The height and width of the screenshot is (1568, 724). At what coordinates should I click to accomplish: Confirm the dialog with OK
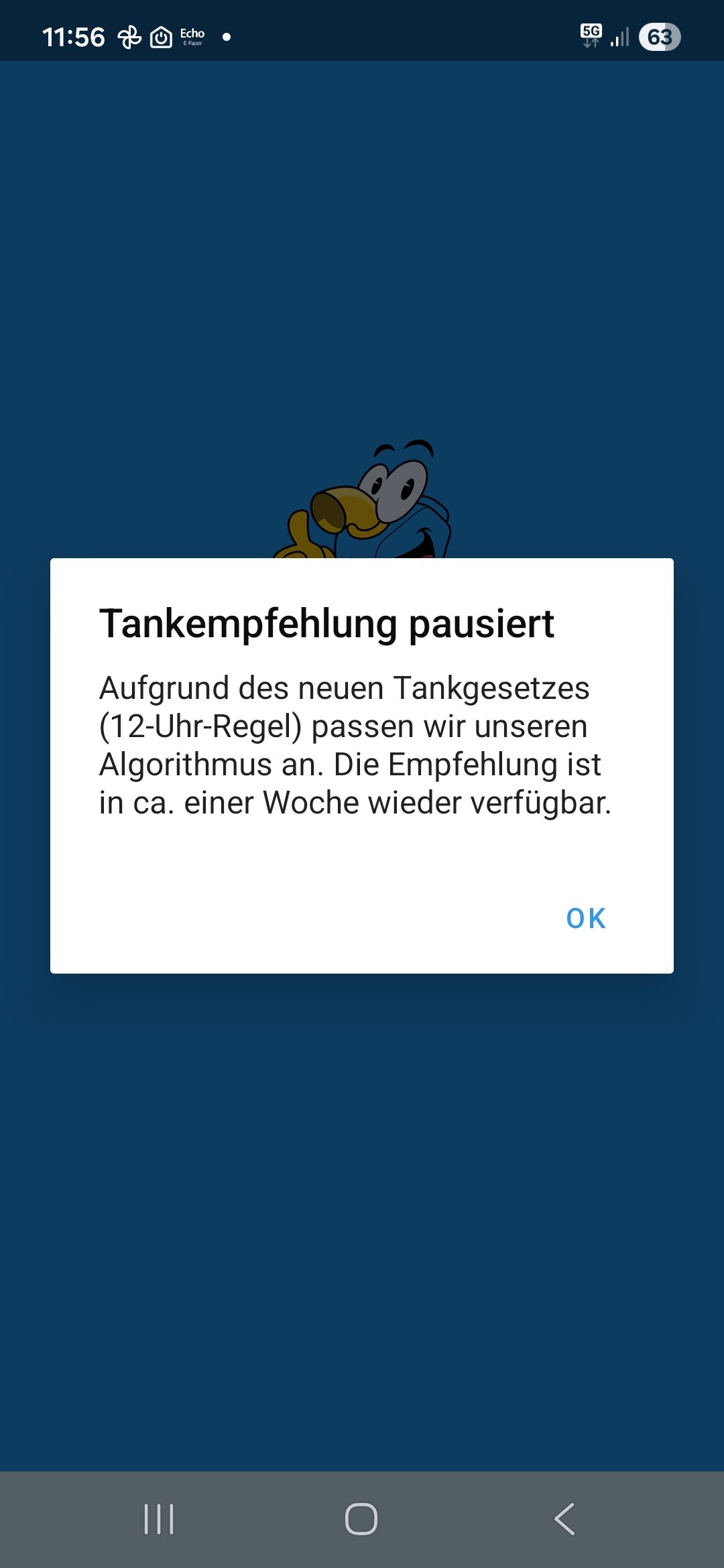[586, 918]
